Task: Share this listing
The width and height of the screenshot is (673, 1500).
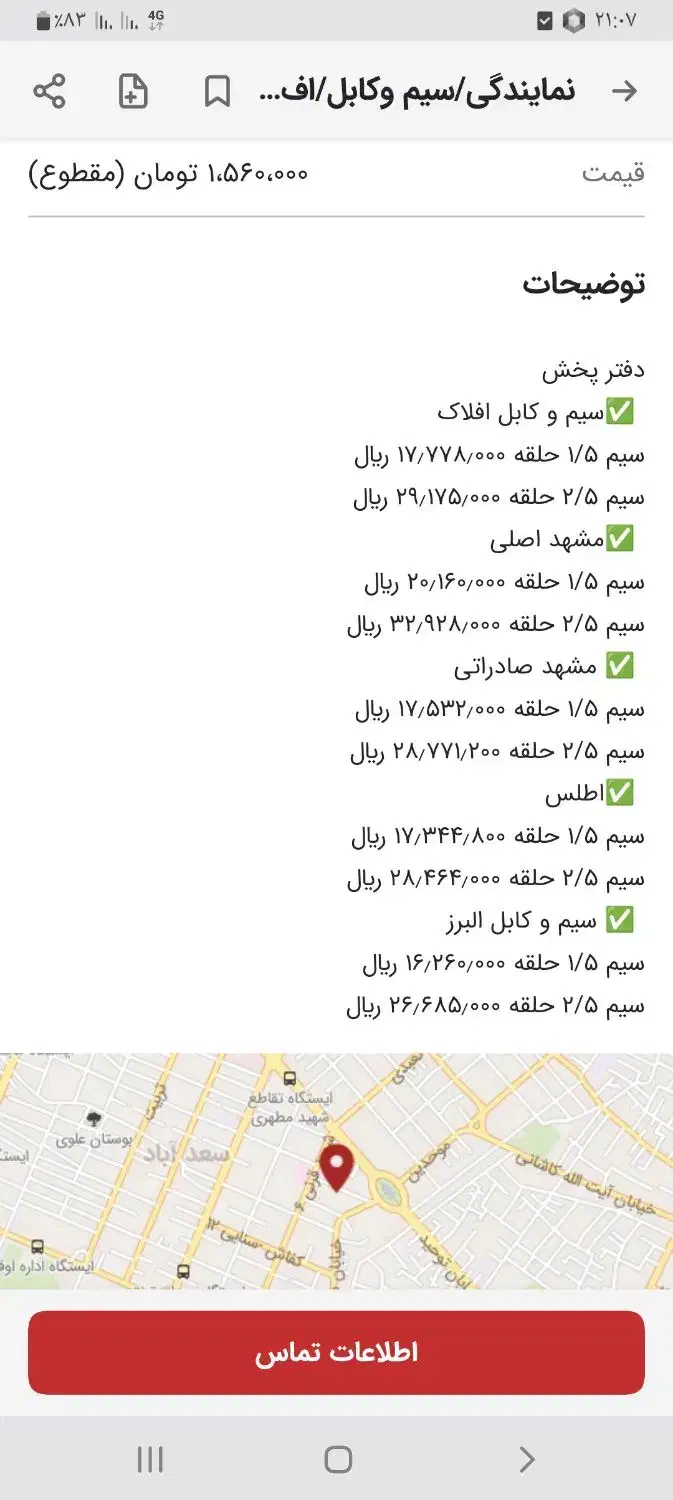Action: click(x=49, y=91)
